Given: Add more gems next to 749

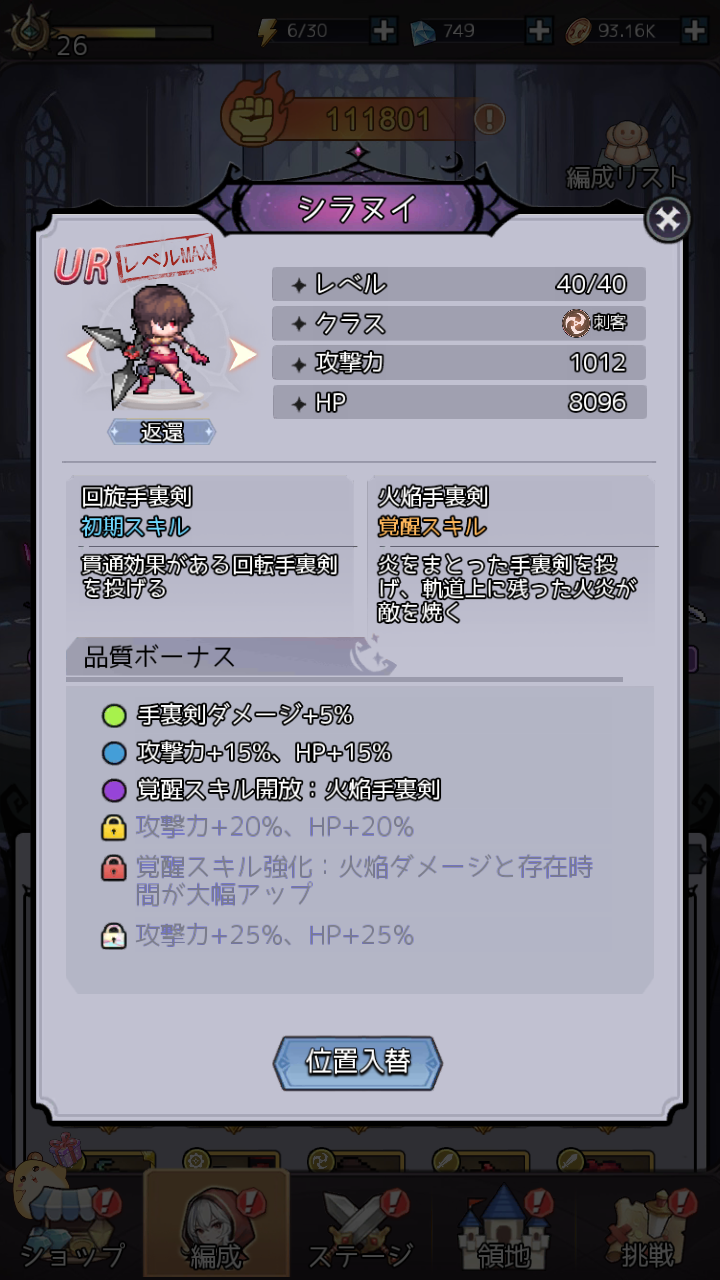Looking at the screenshot, I should [539, 30].
